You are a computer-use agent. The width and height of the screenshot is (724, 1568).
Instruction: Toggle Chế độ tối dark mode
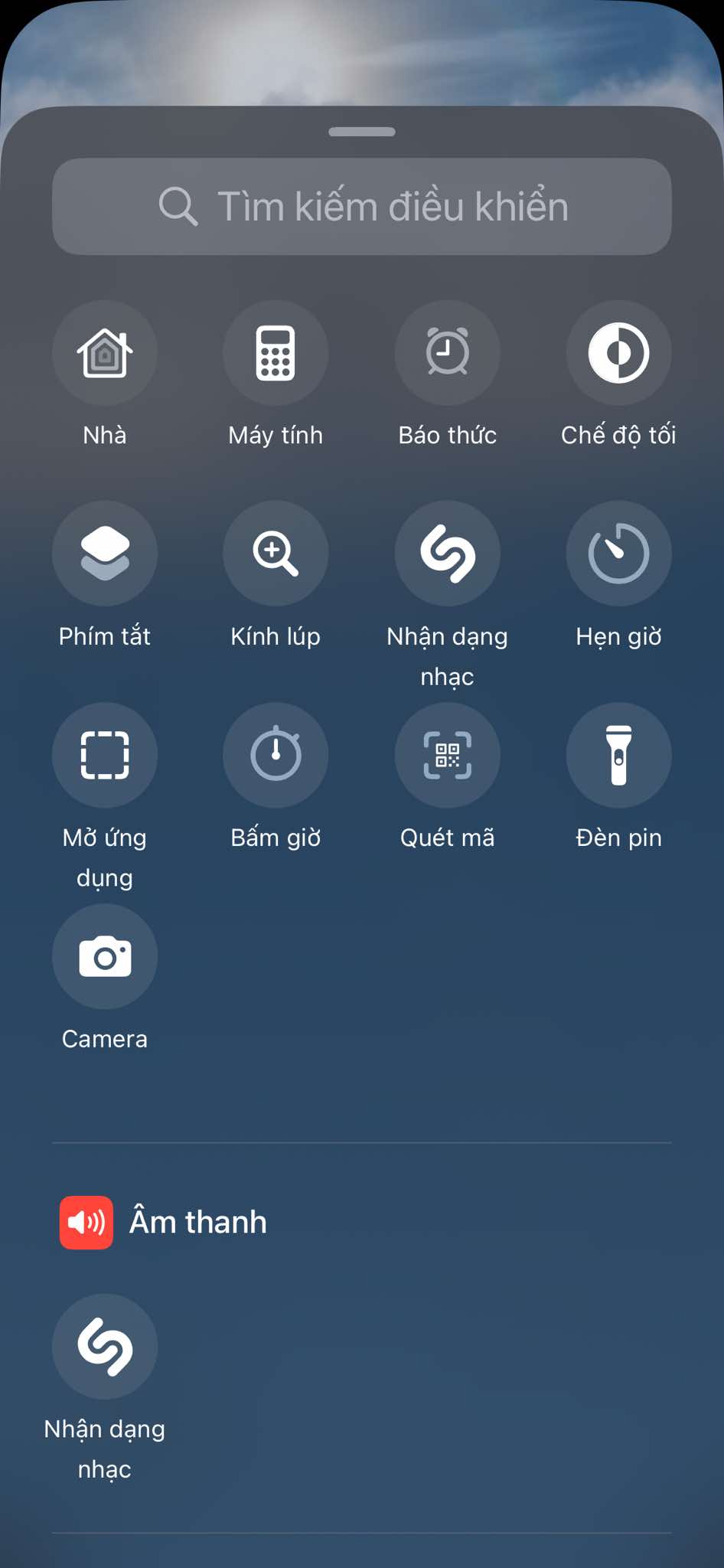(618, 352)
